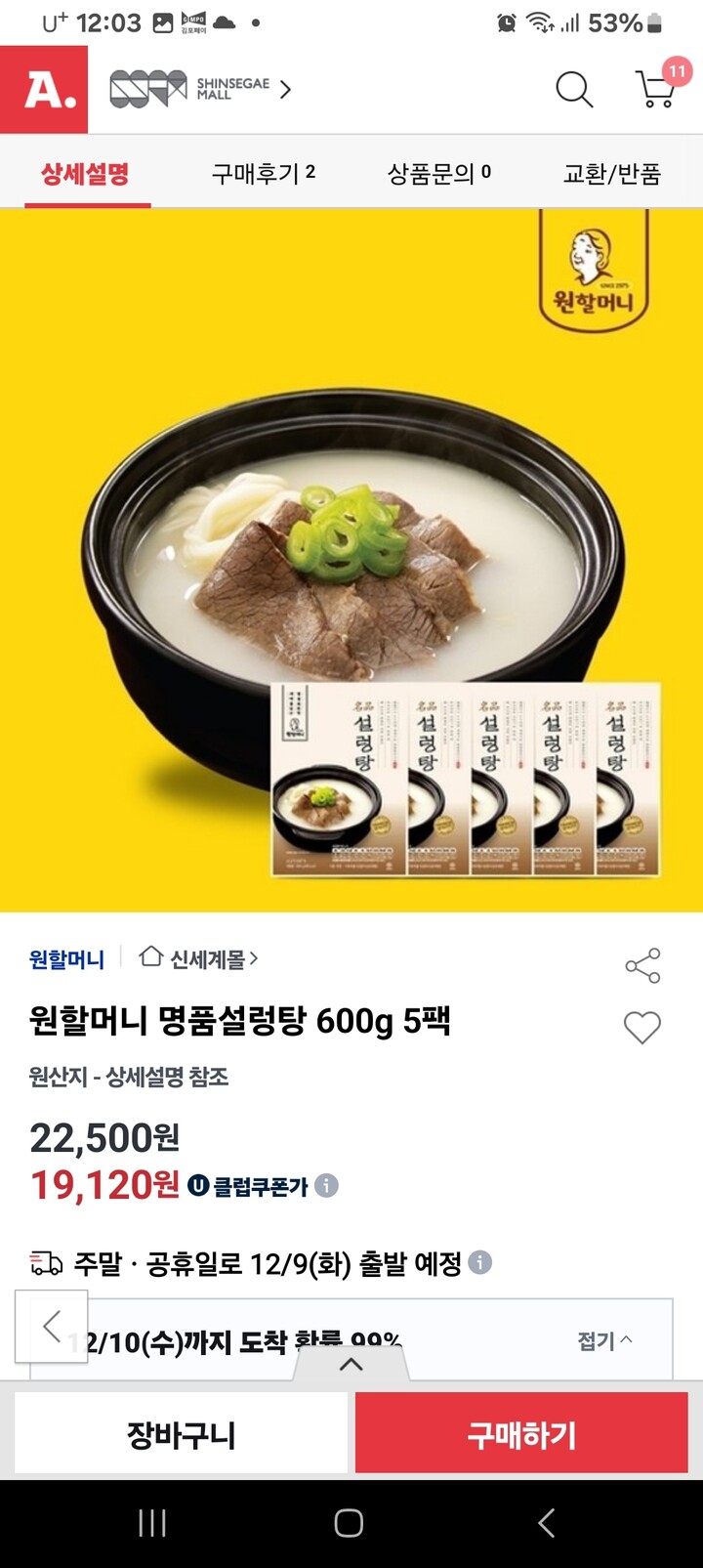
Task: Tap the product package thumbnail image
Action: pos(459,779)
